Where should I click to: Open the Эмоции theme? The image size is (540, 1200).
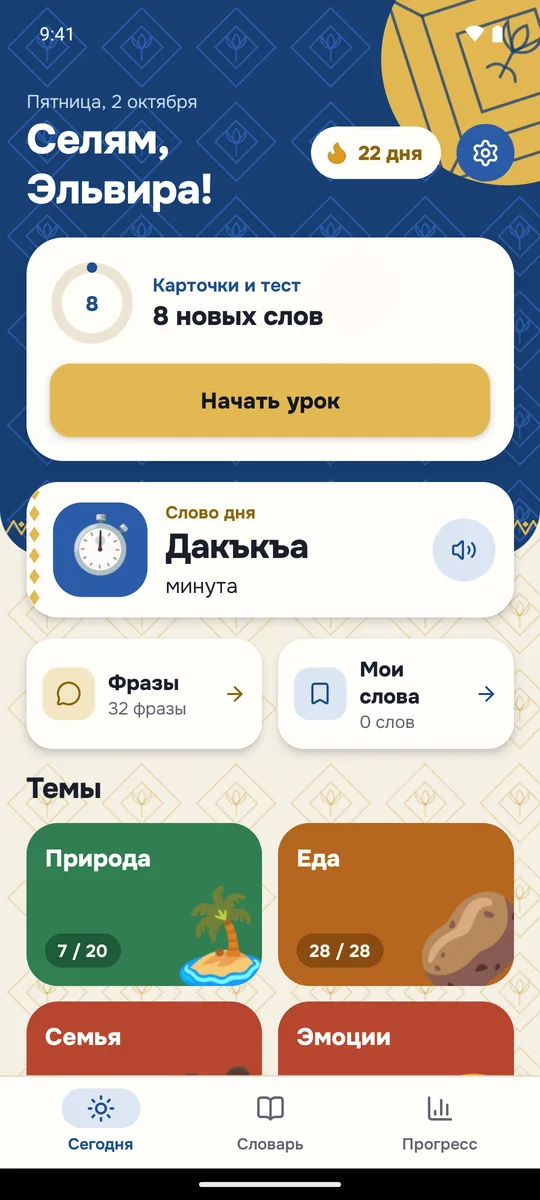(x=396, y=1039)
